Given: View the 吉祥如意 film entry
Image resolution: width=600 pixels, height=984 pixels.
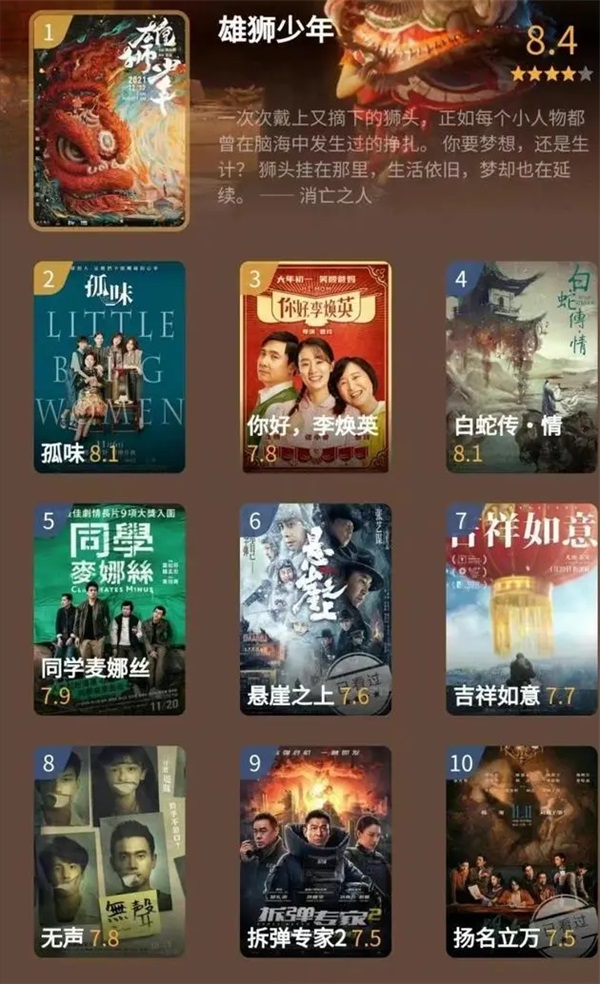Looking at the screenshot, I should [520, 609].
